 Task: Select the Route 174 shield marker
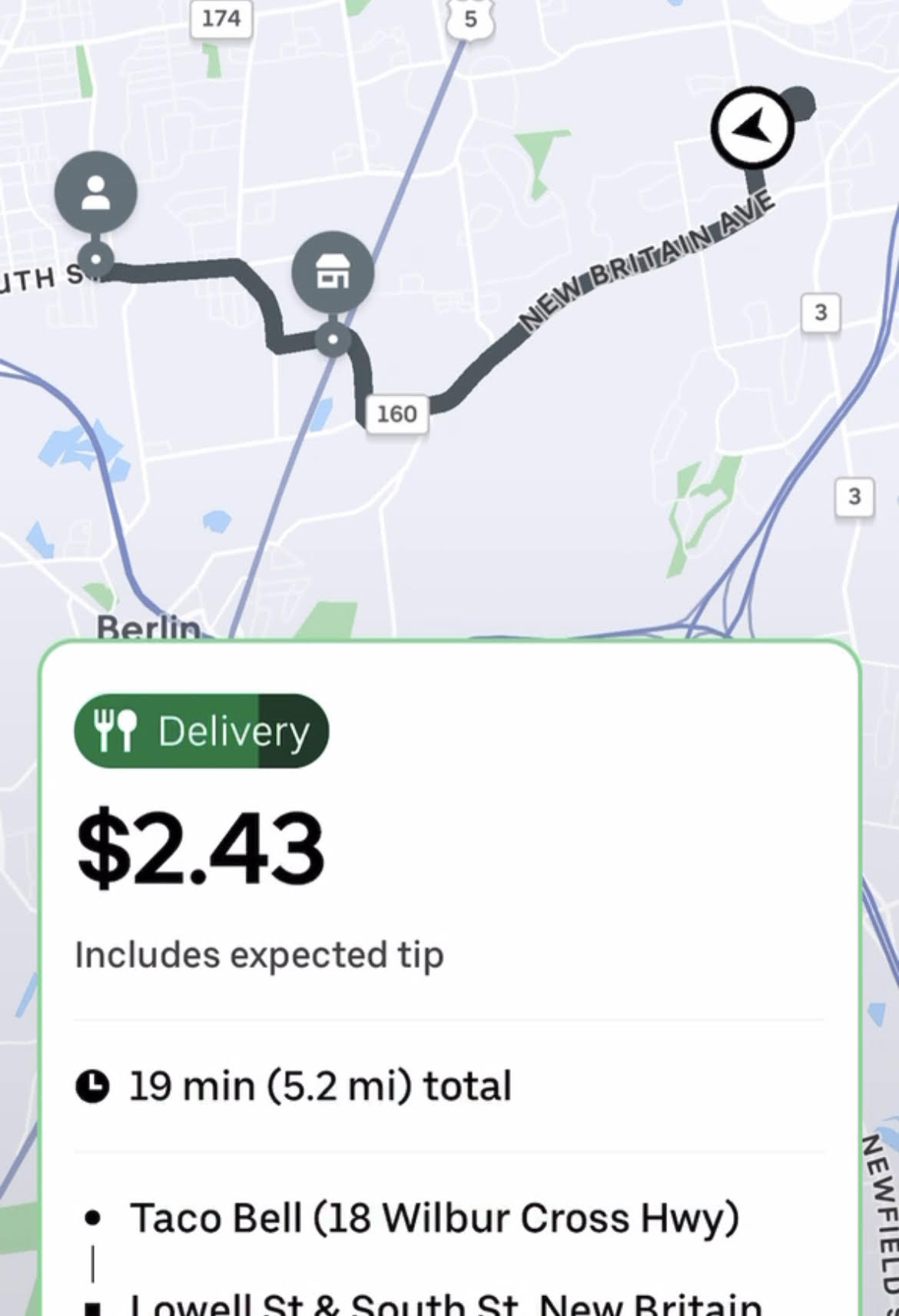[x=221, y=18]
